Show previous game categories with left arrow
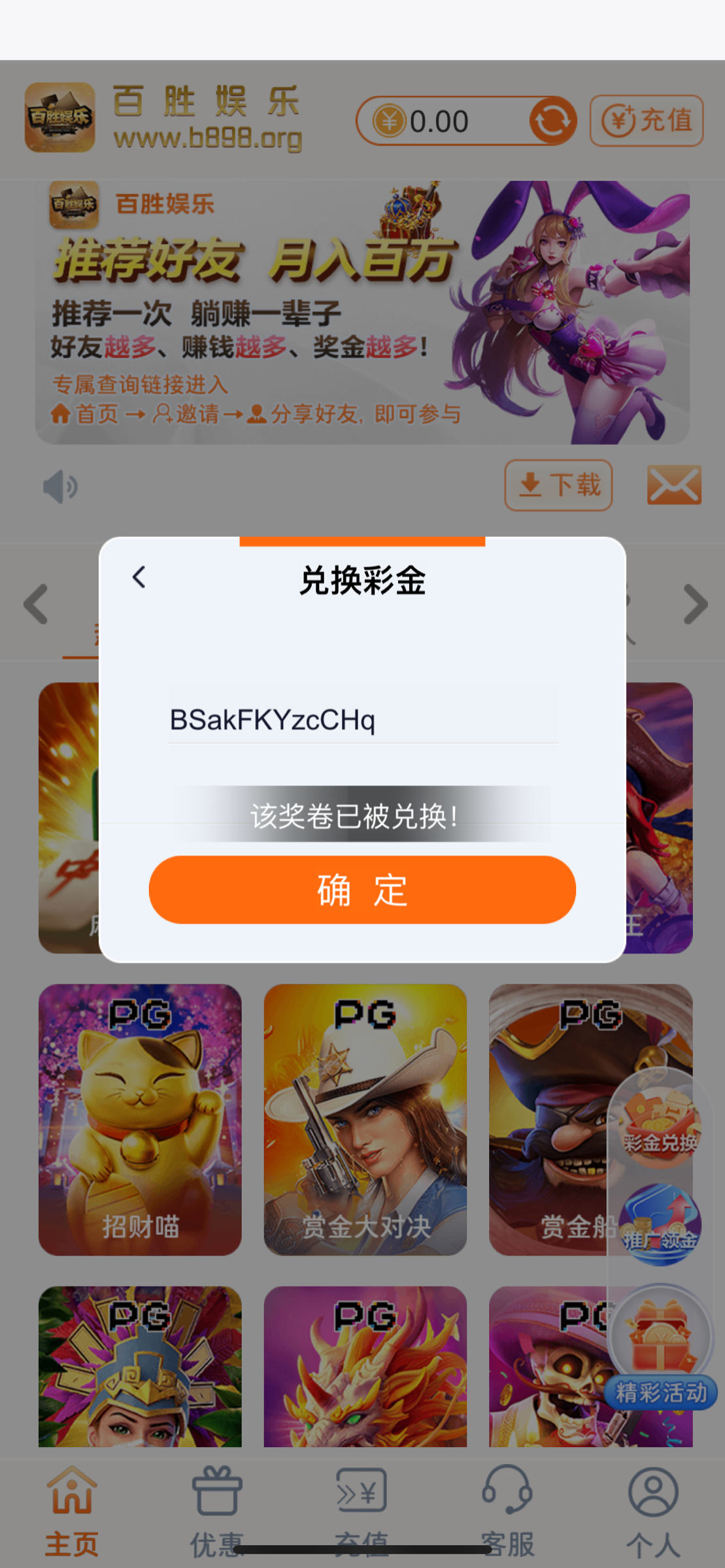Screen dimensions: 725x1568 (36, 604)
